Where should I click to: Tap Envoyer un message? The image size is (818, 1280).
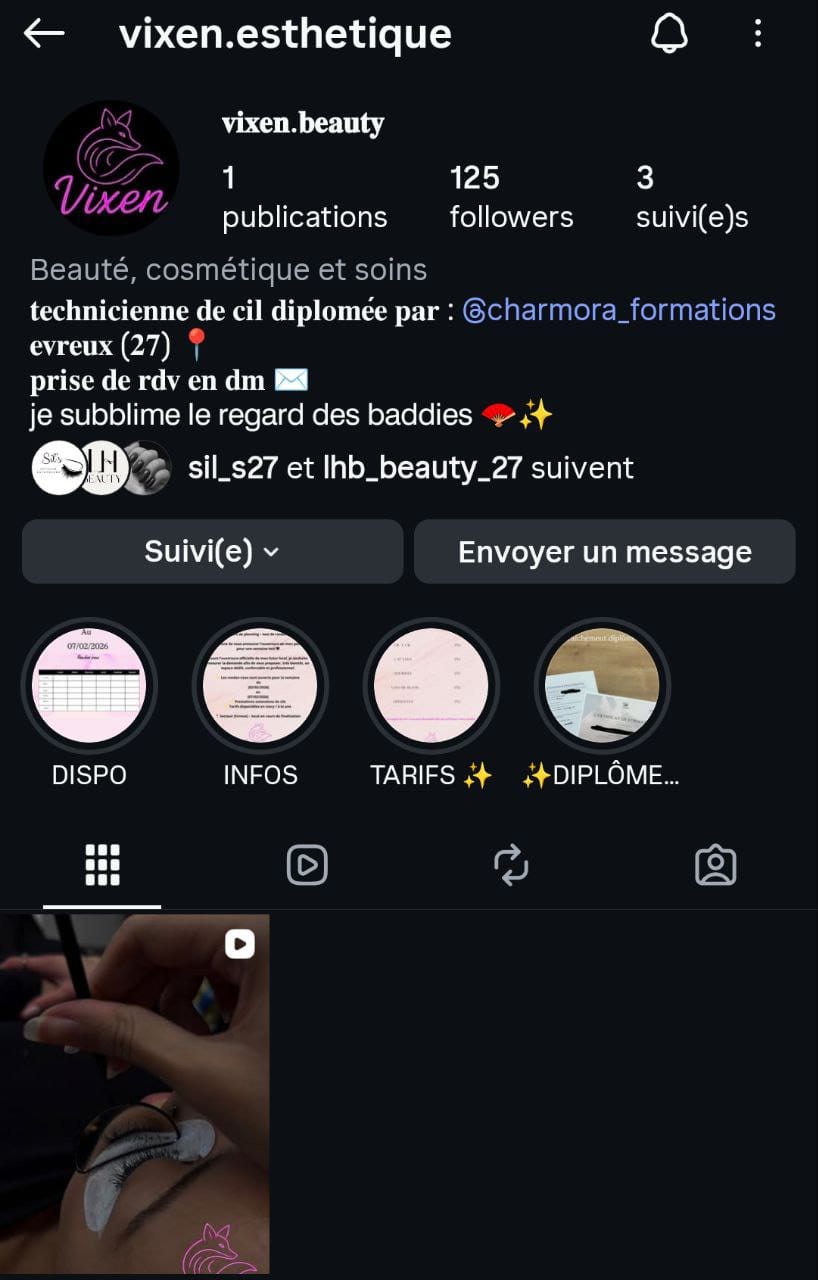[604, 551]
